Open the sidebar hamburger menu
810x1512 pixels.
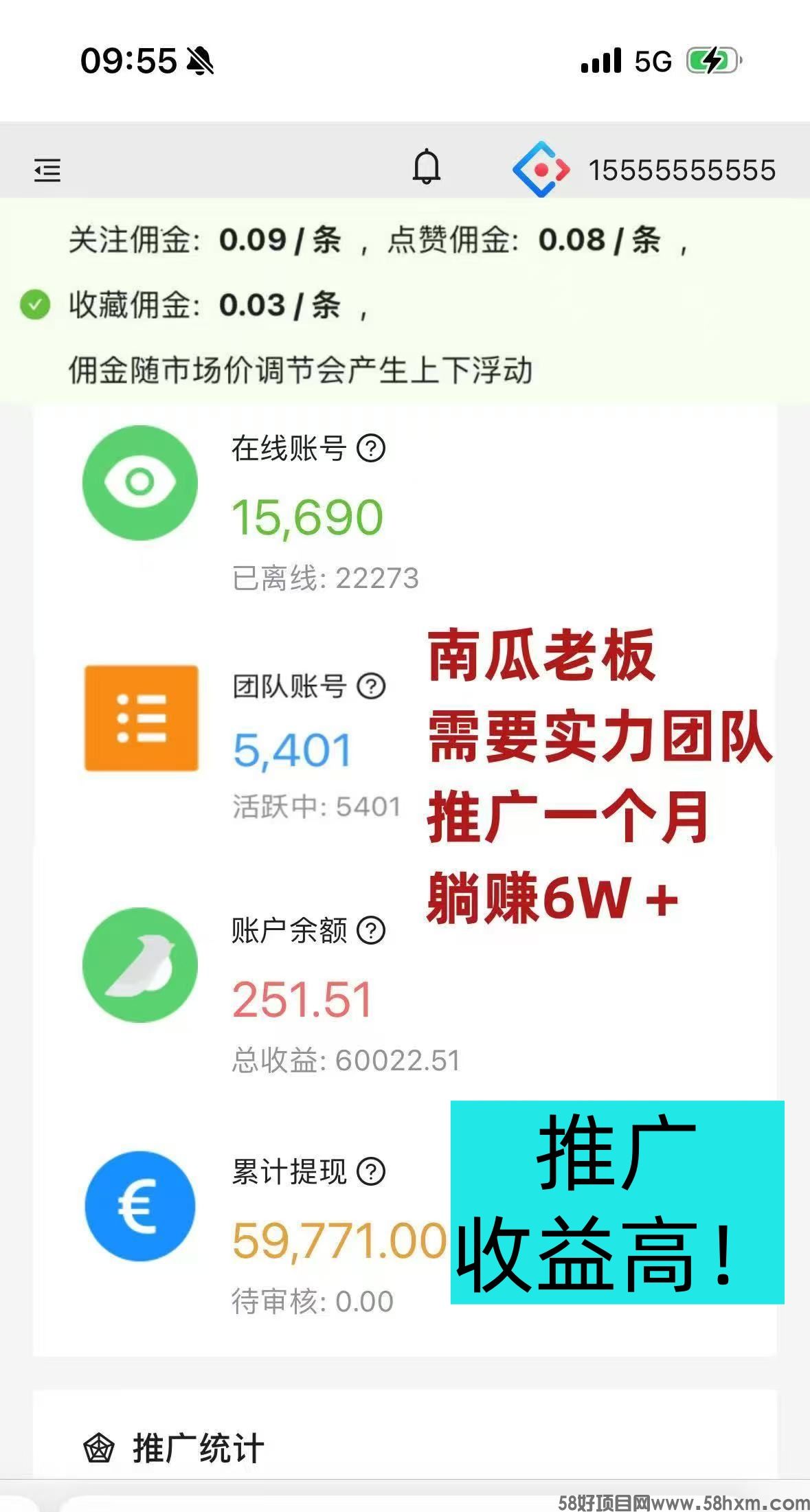(x=47, y=170)
